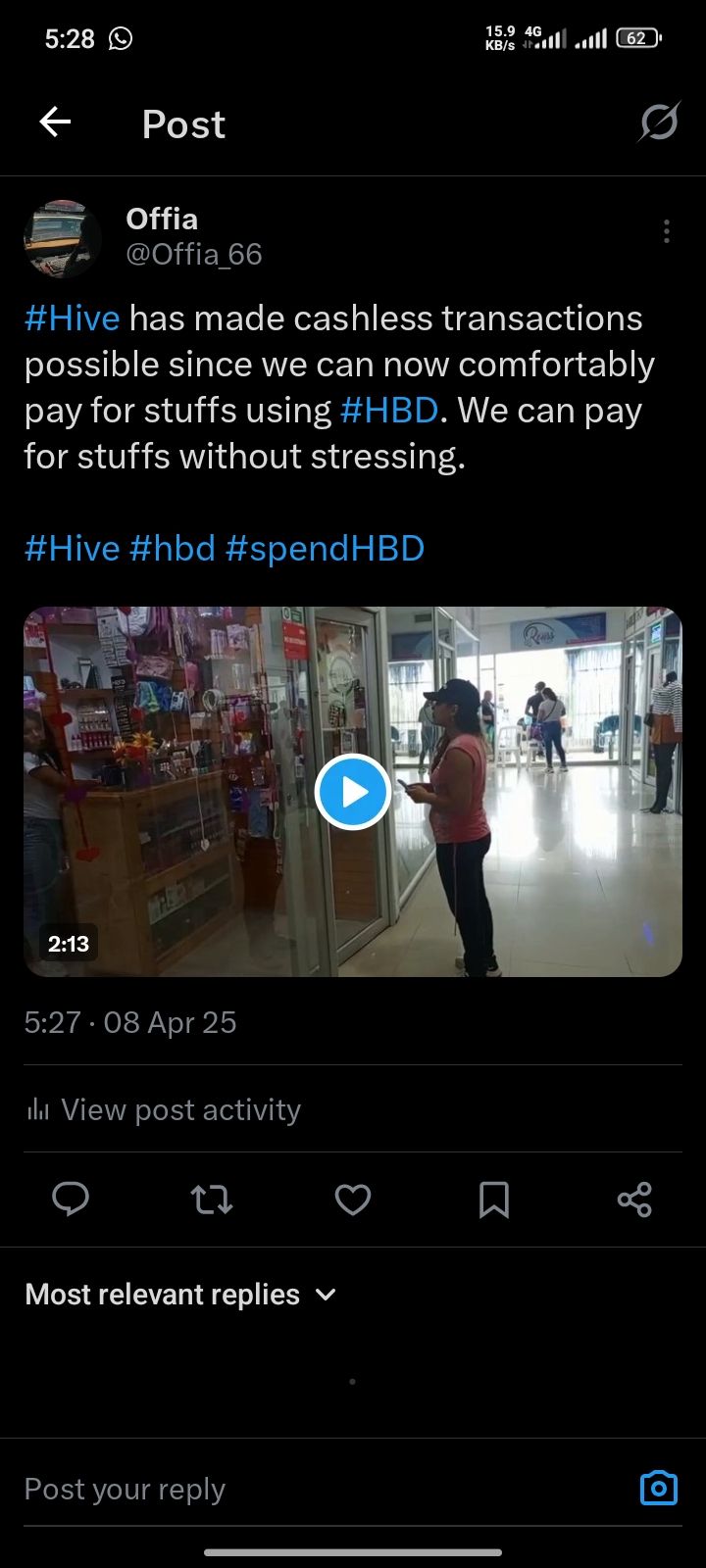The height and width of the screenshot is (1568, 706).
Task: Like Offia's post
Action: pos(353,1199)
